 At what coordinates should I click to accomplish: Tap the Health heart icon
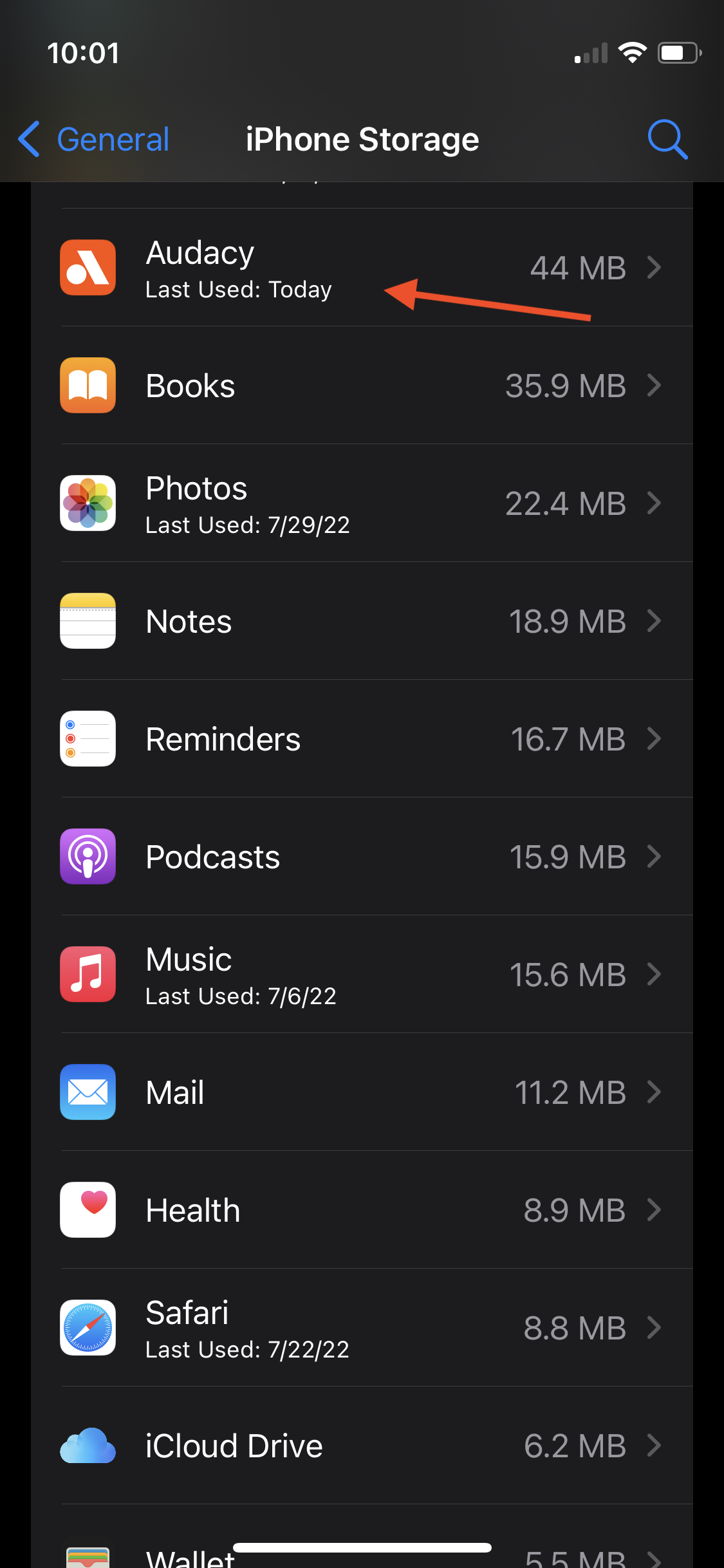click(x=88, y=1209)
